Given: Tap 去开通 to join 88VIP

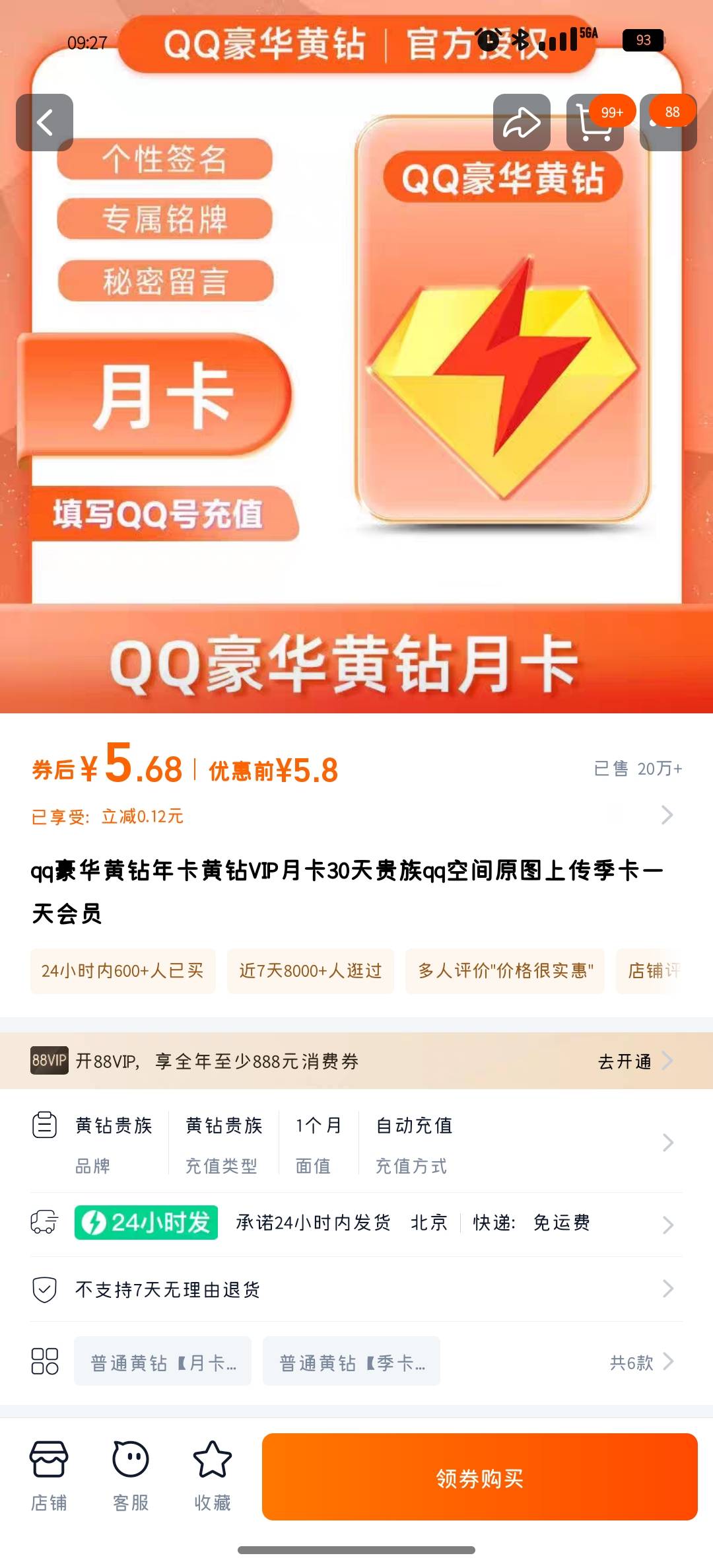Looking at the screenshot, I should [634, 1061].
